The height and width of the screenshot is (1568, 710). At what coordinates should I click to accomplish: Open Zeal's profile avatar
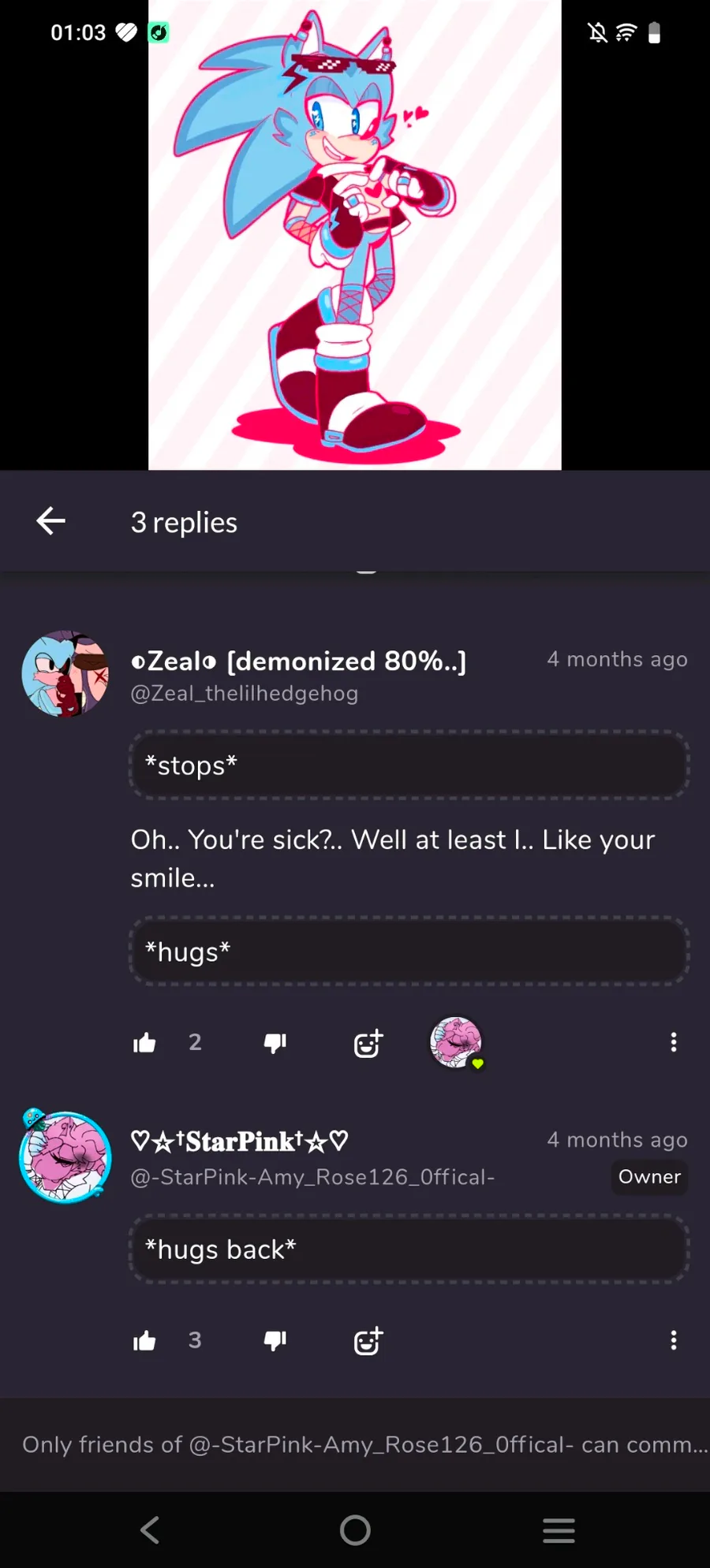(65, 674)
